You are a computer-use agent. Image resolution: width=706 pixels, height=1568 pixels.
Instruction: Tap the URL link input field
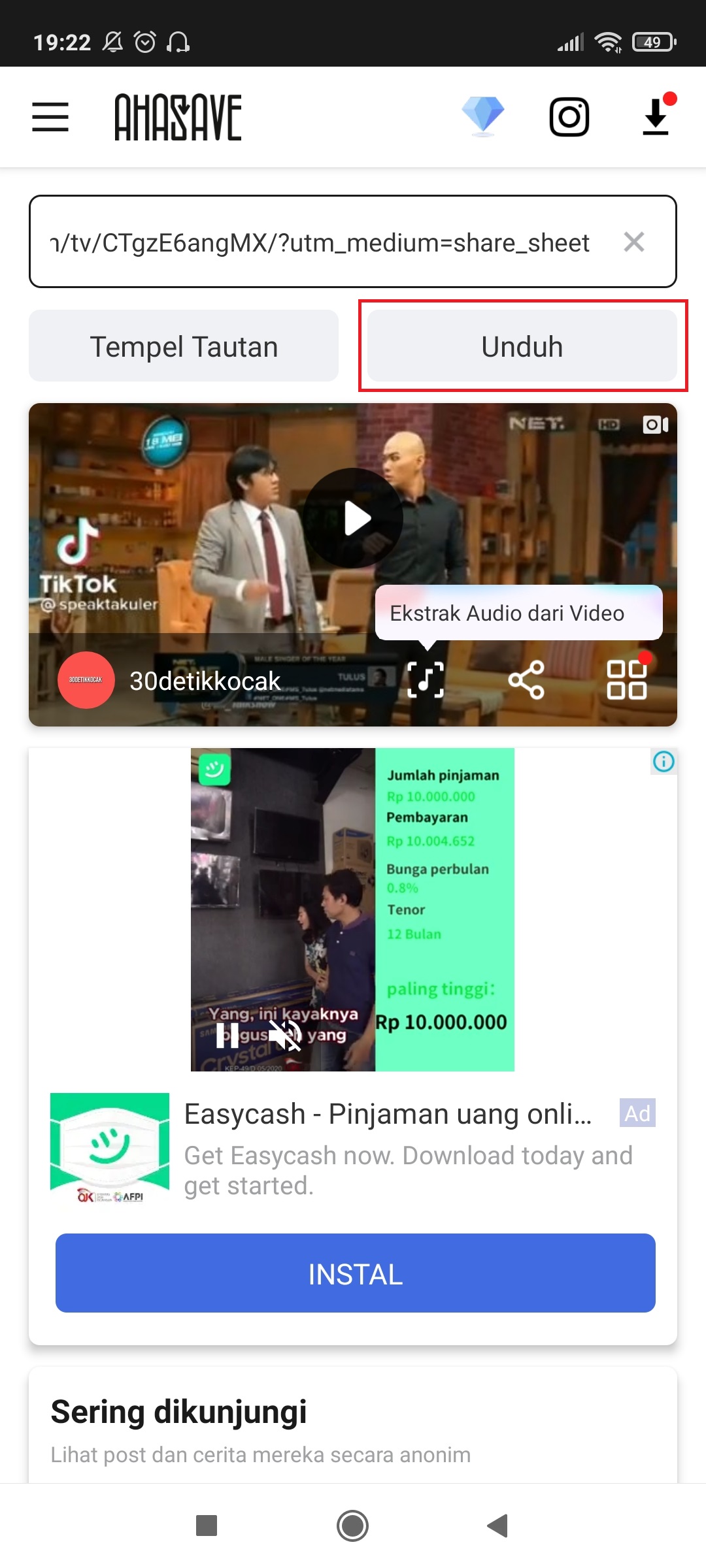pyautogui.click(x=320, y=242)
